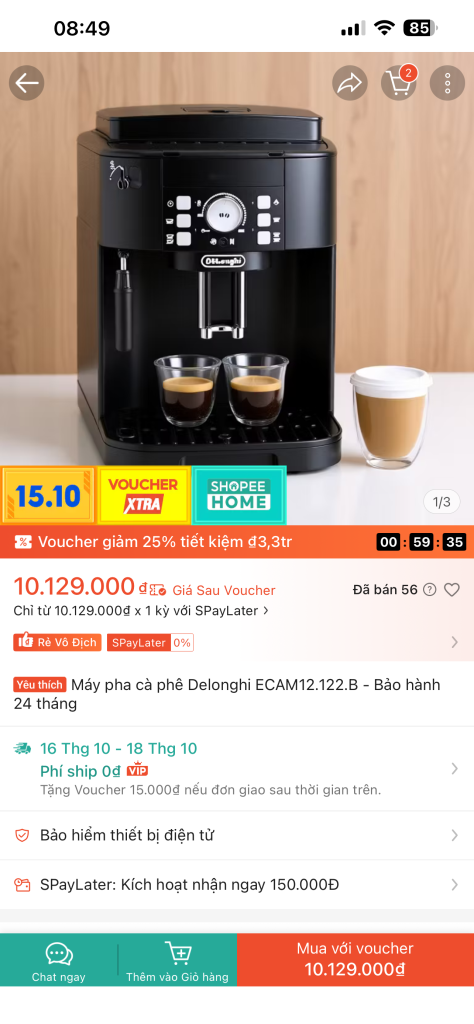The image size is (474, 1024).
Task: Open the three-dot overflow menu
Action: (x=447, y=83)
